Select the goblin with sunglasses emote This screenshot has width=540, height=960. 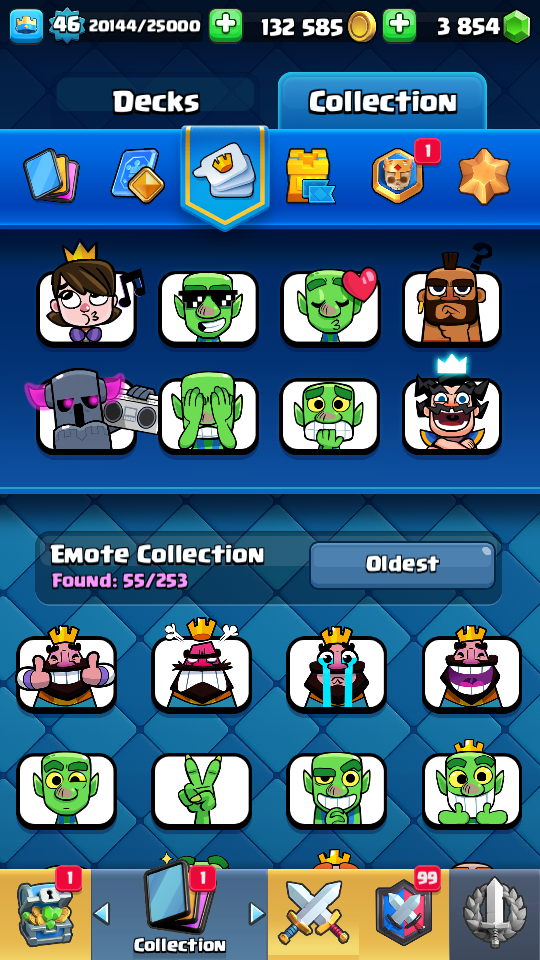[x=208, y=309]
